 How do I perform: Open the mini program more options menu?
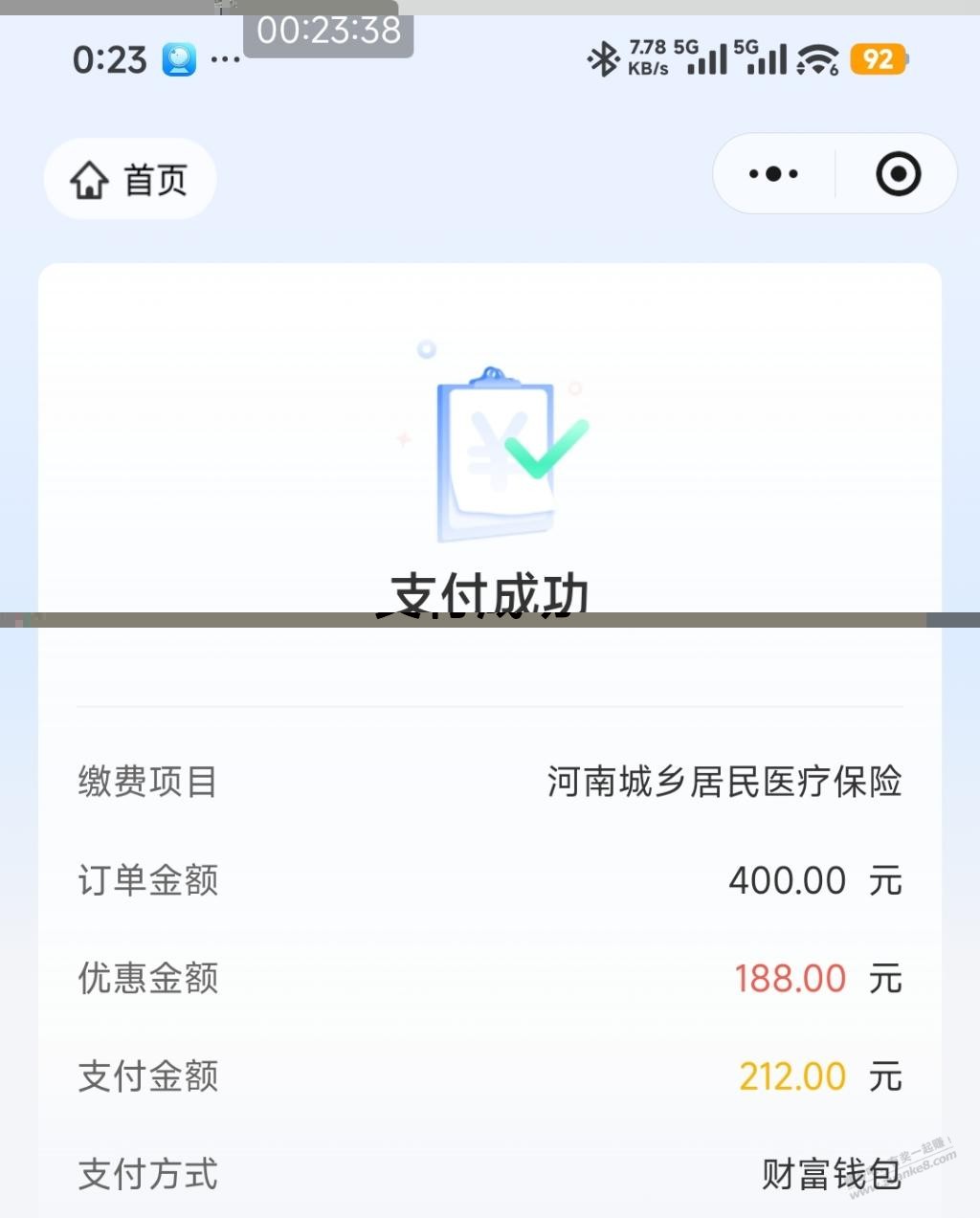coord(773,174)
